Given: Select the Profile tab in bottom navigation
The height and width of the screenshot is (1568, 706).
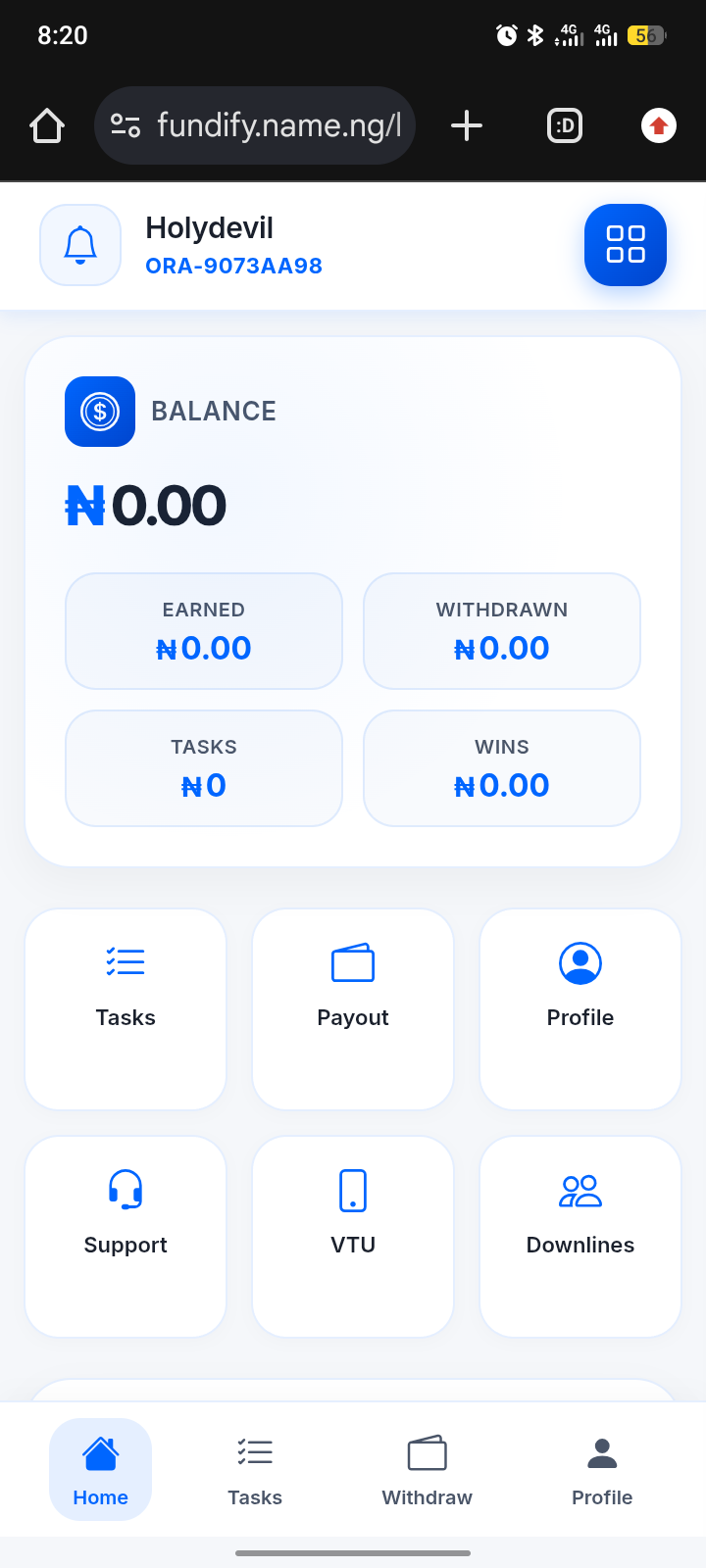Looking at the screenshot, I should click(602, 1469).
